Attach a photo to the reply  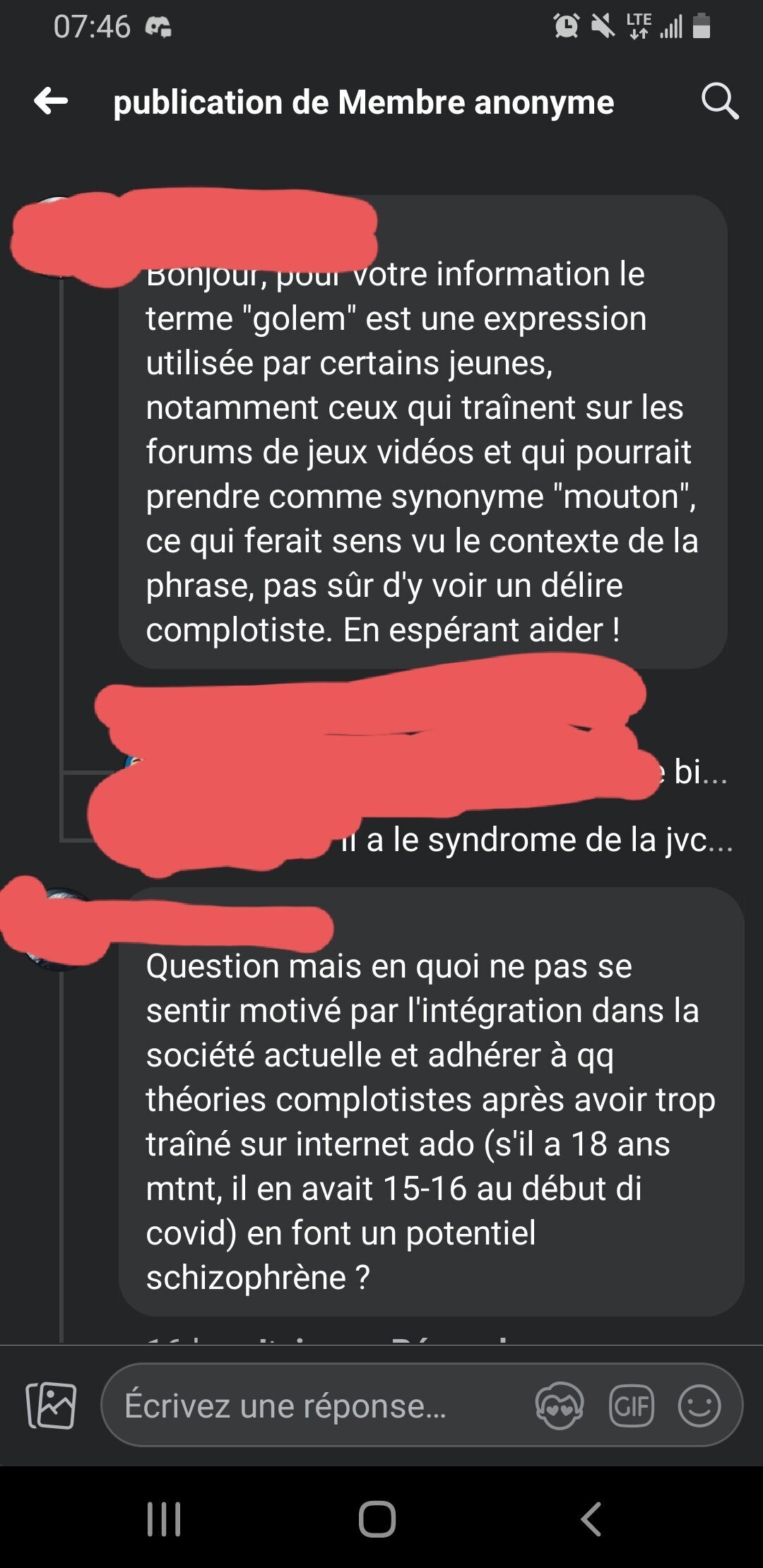[51, 1406]
